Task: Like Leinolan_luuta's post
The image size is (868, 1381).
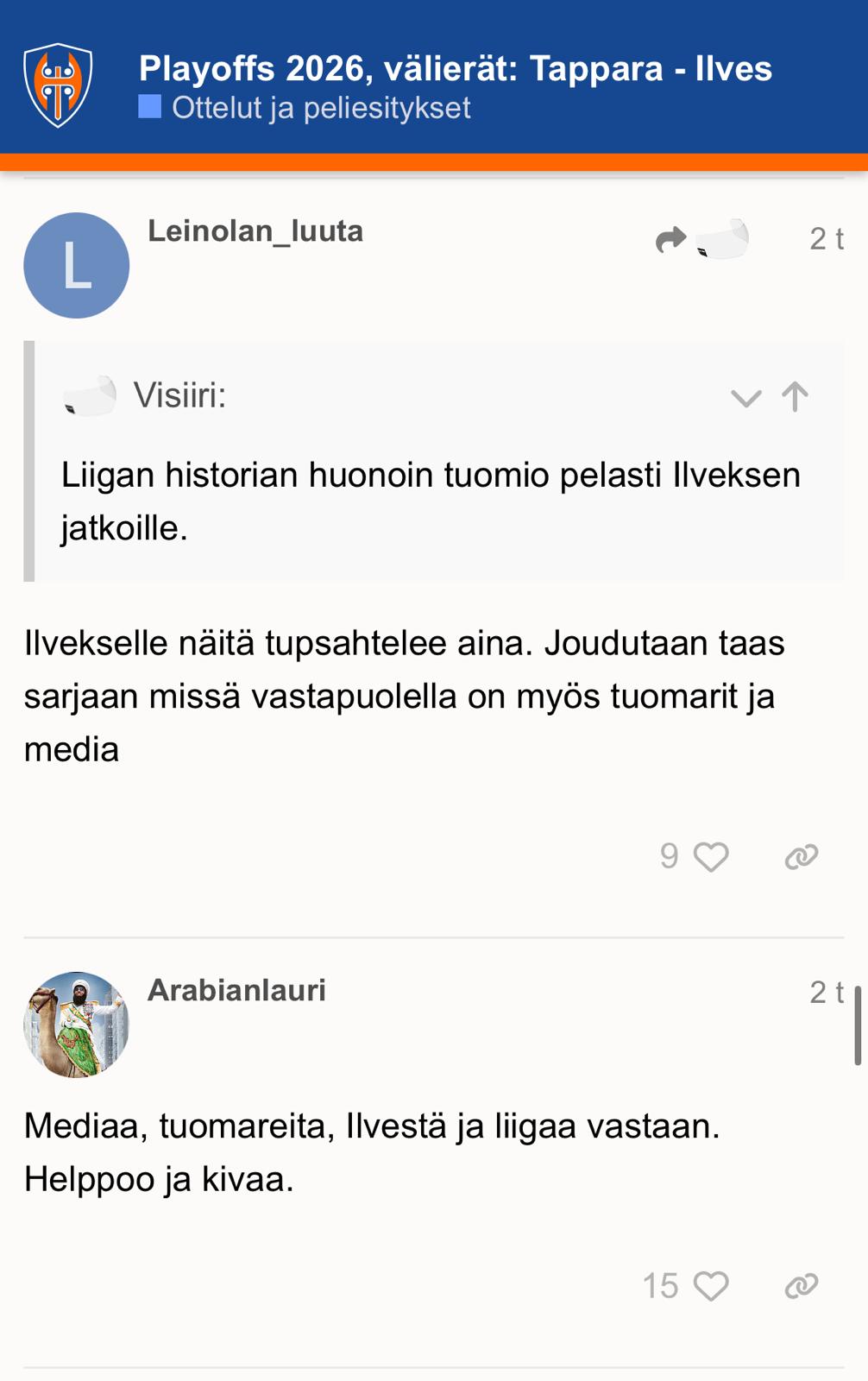Action: 712,857
